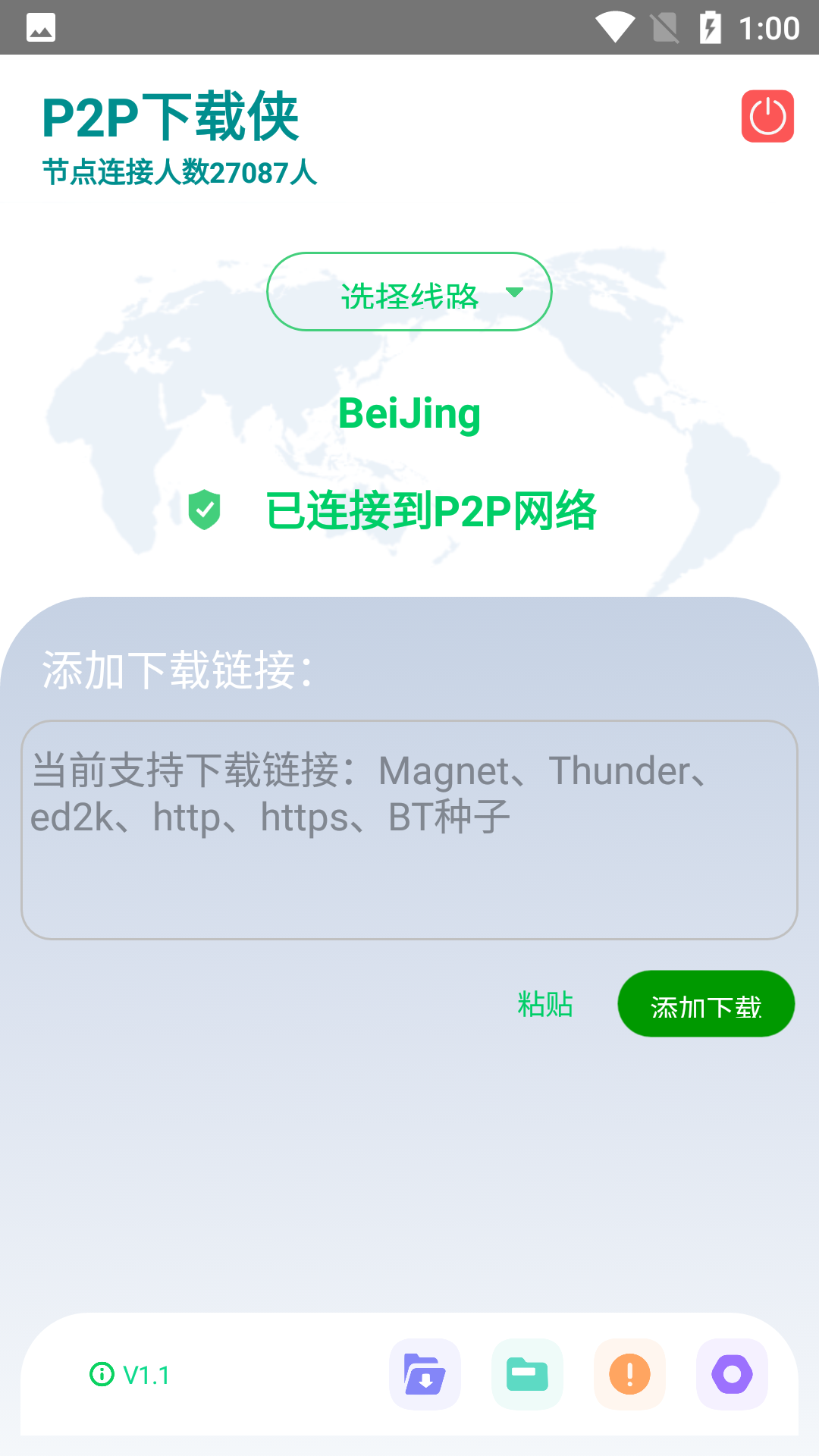This screenshot has width=819, height=1456.
Task: Click BeiJing to change server node
Action: (409, 413)
